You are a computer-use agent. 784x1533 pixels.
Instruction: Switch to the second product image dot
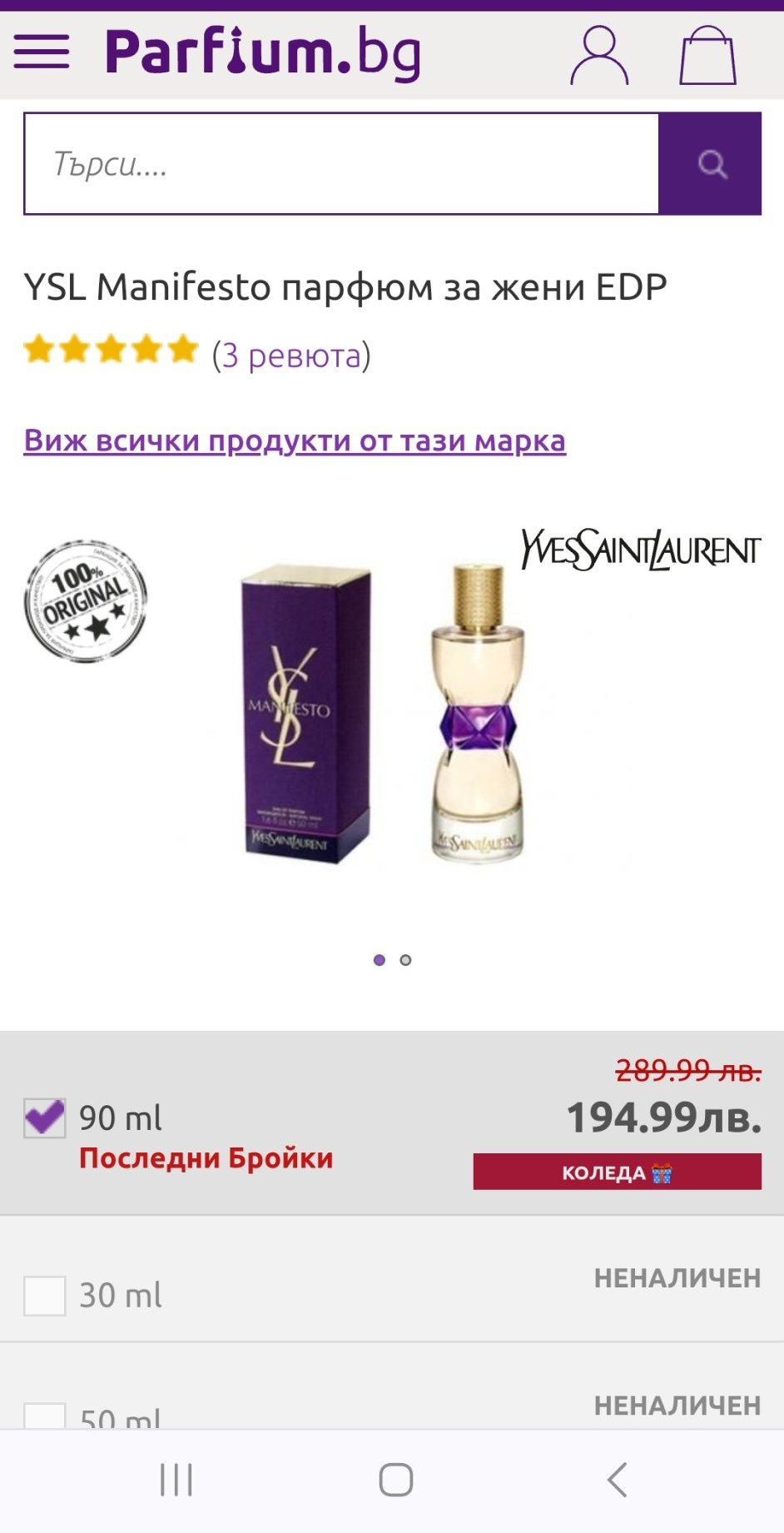point(405,960)
